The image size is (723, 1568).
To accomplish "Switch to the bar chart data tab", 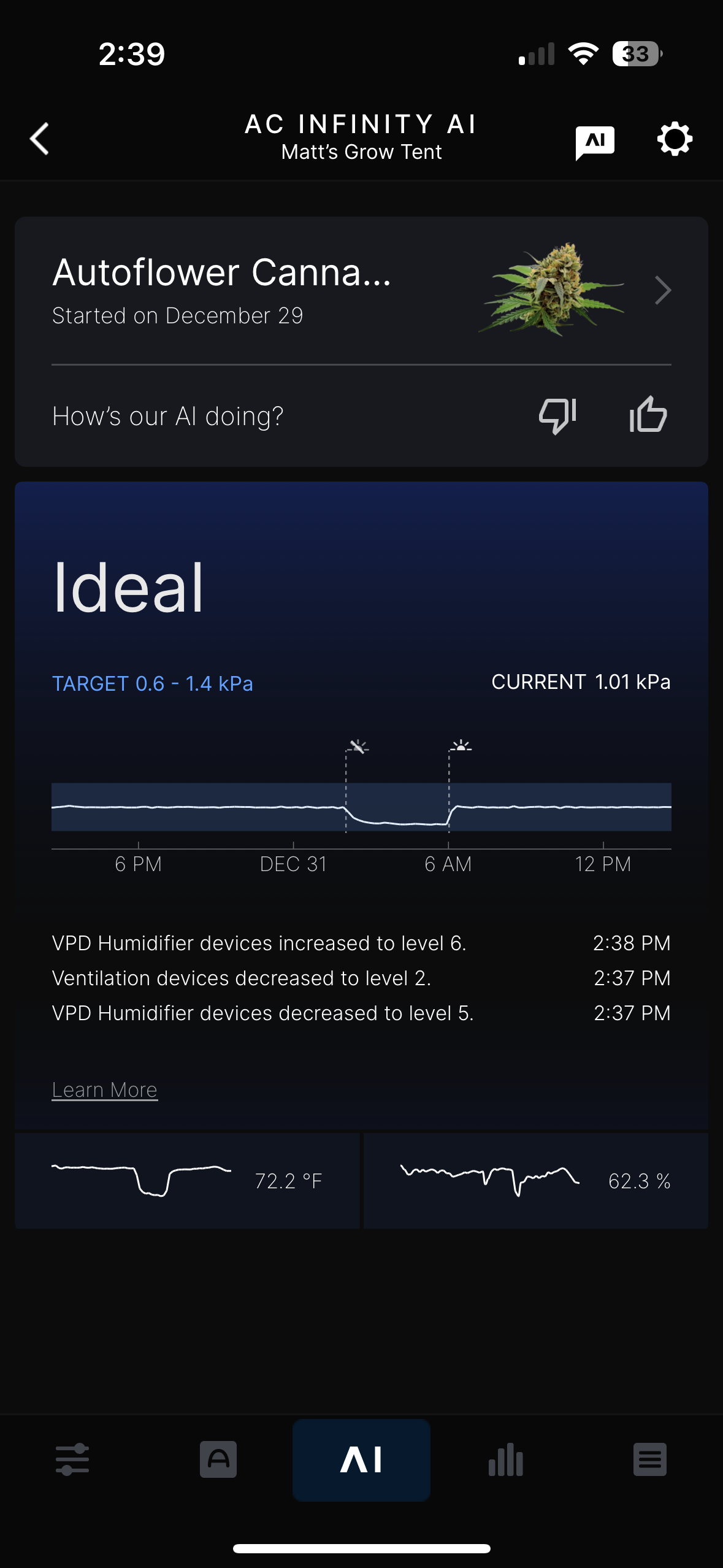I will point(506,1459).
